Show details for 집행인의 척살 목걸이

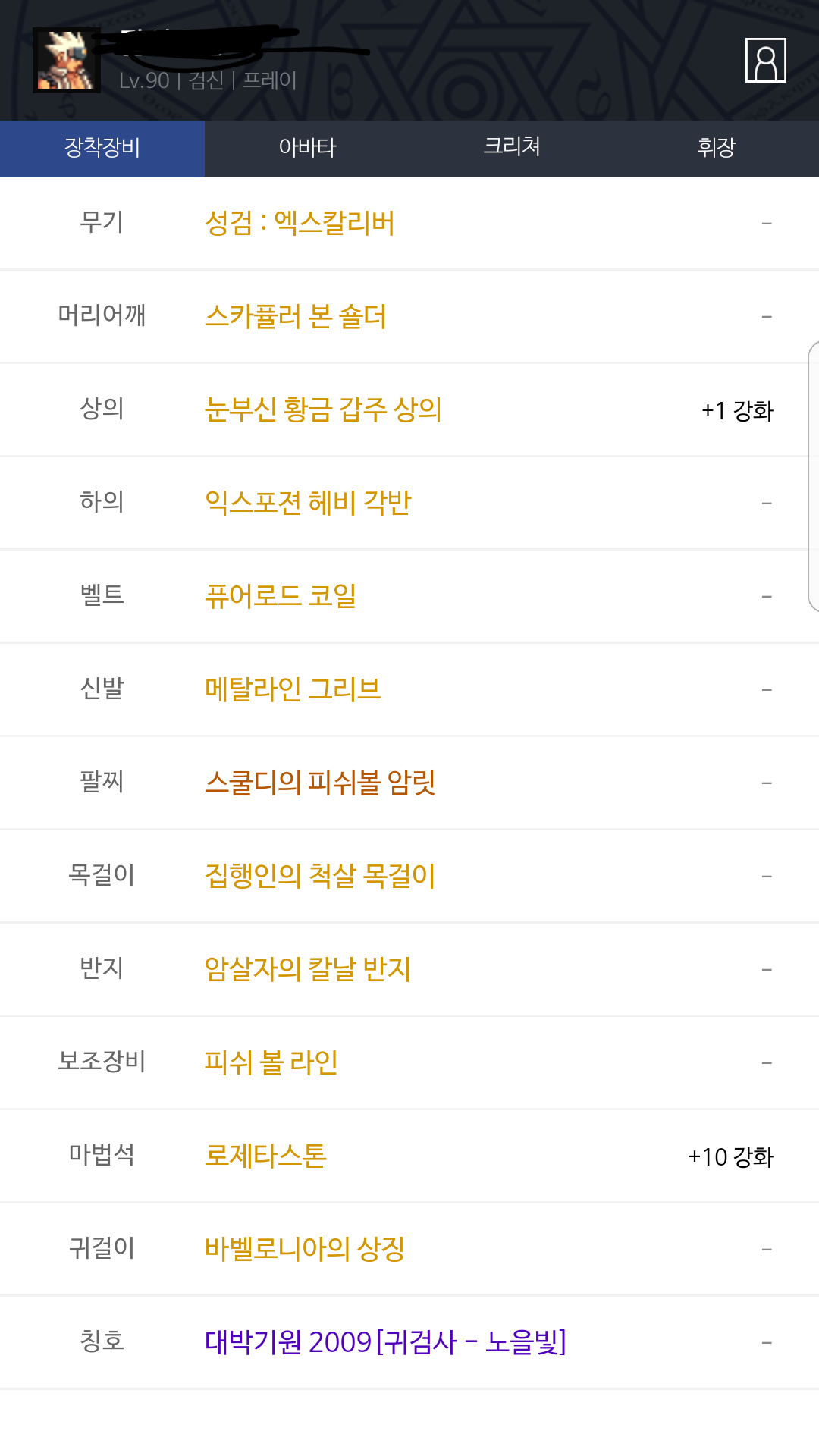pyautogui.click(x=320, y=876)
